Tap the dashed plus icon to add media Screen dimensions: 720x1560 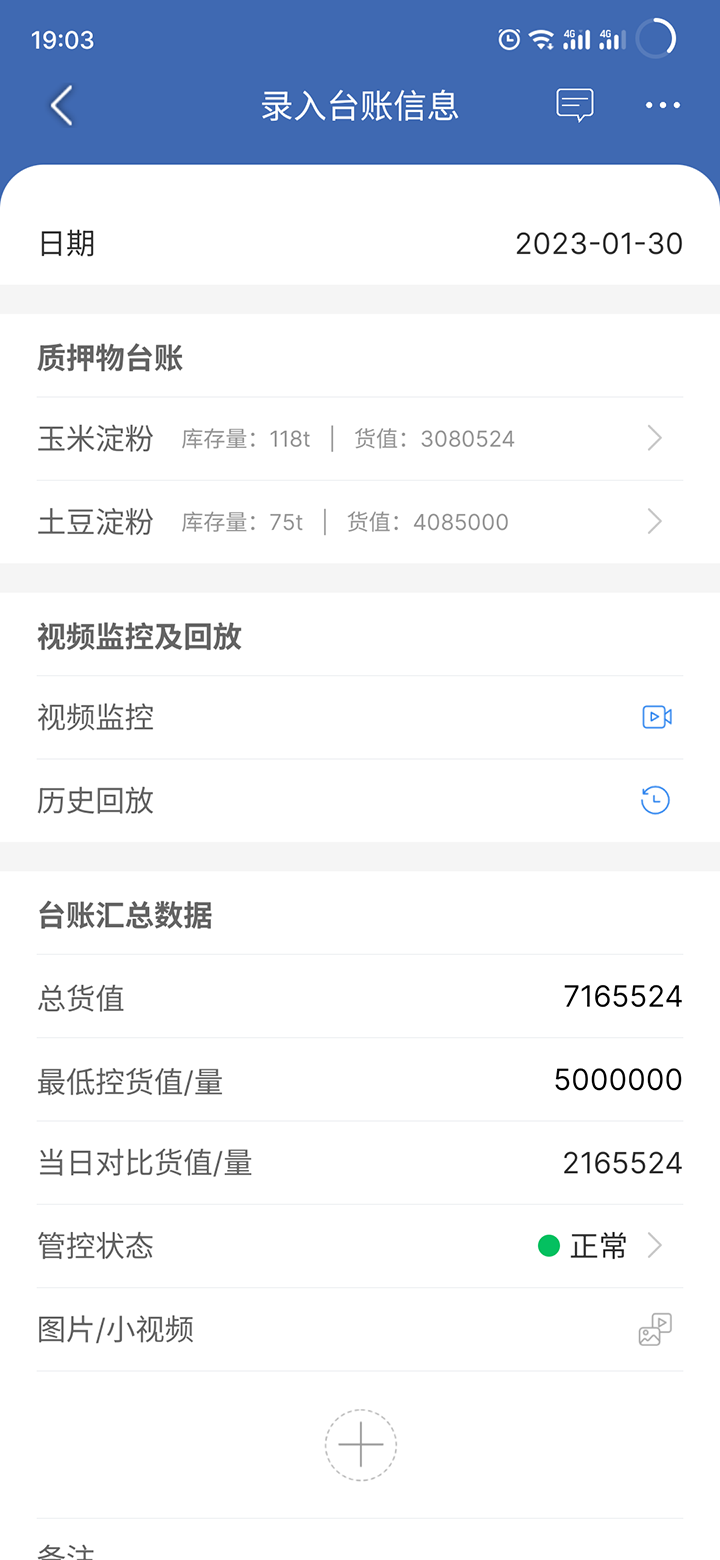(360, 1444)
